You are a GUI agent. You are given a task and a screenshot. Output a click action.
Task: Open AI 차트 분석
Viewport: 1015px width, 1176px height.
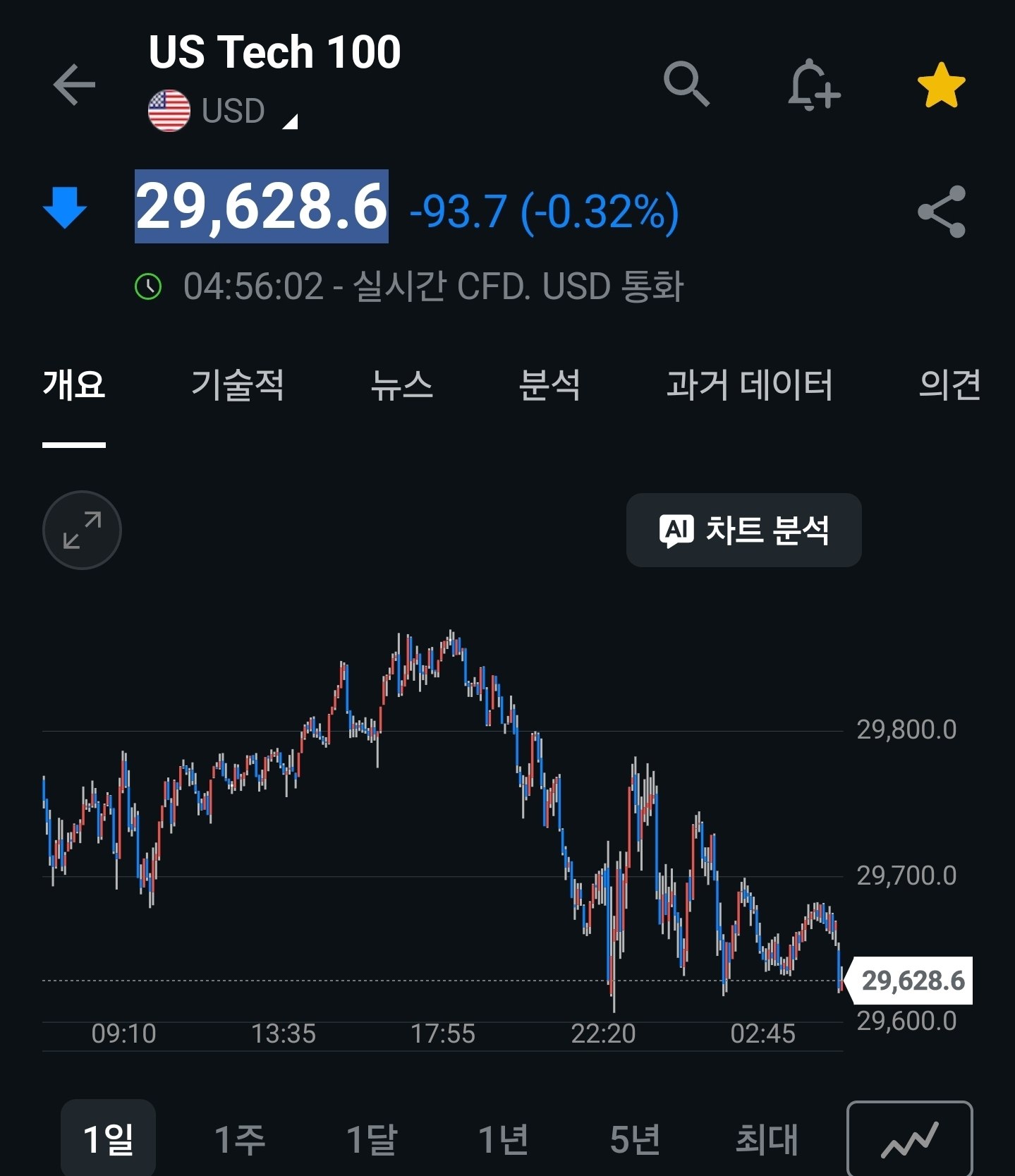743,530
